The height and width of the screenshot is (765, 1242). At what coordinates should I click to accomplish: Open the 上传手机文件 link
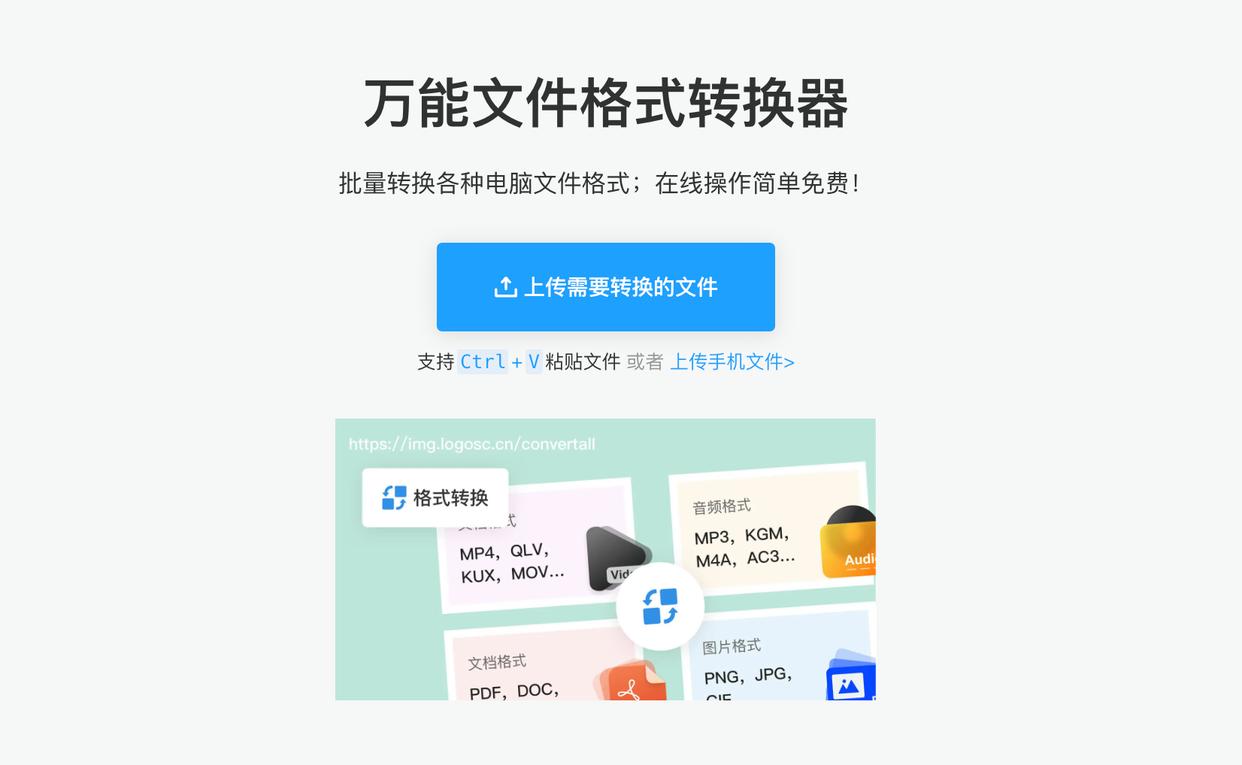[731, 362]
